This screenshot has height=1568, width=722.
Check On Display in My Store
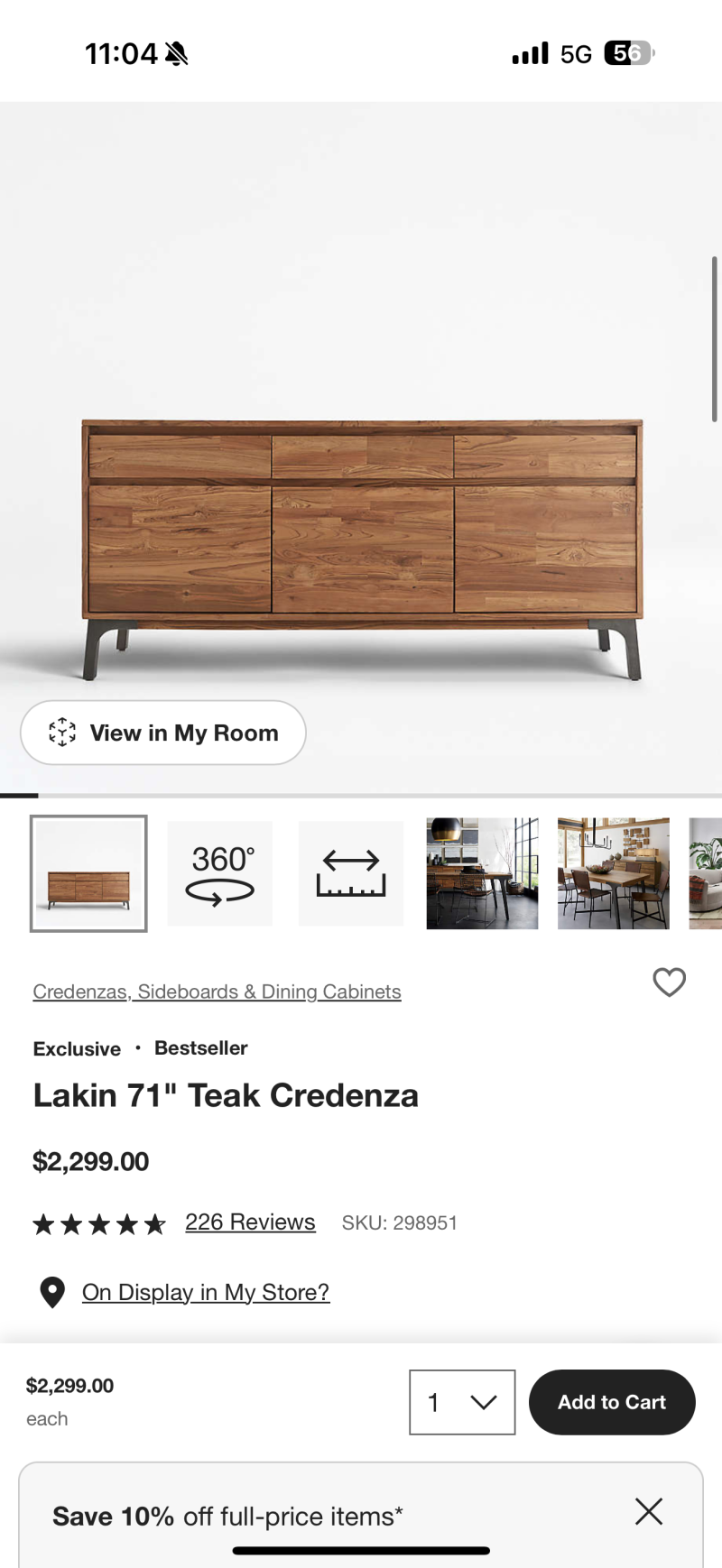(206, 1293)
